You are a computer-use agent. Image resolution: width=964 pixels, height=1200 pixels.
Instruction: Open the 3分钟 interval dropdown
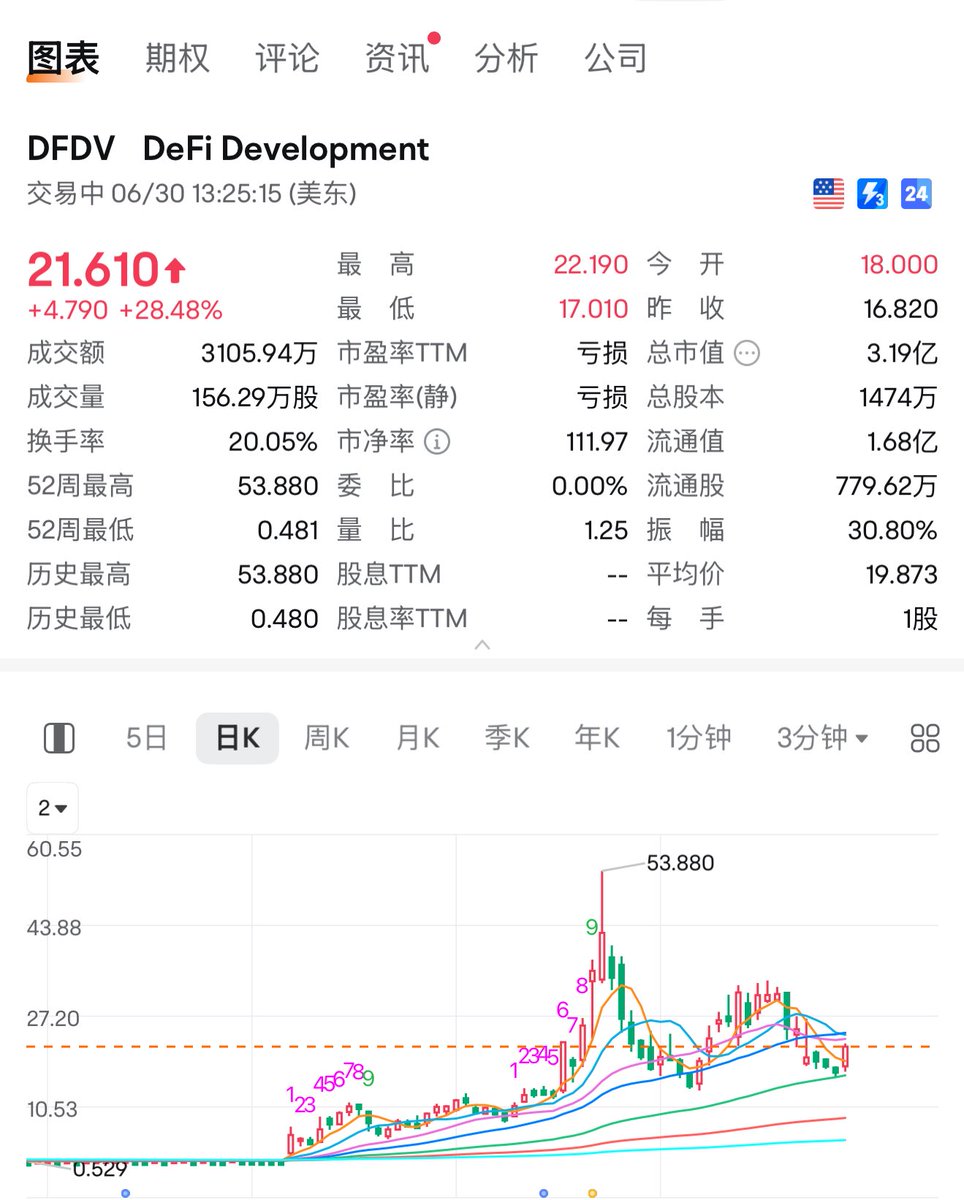[822, 739]
